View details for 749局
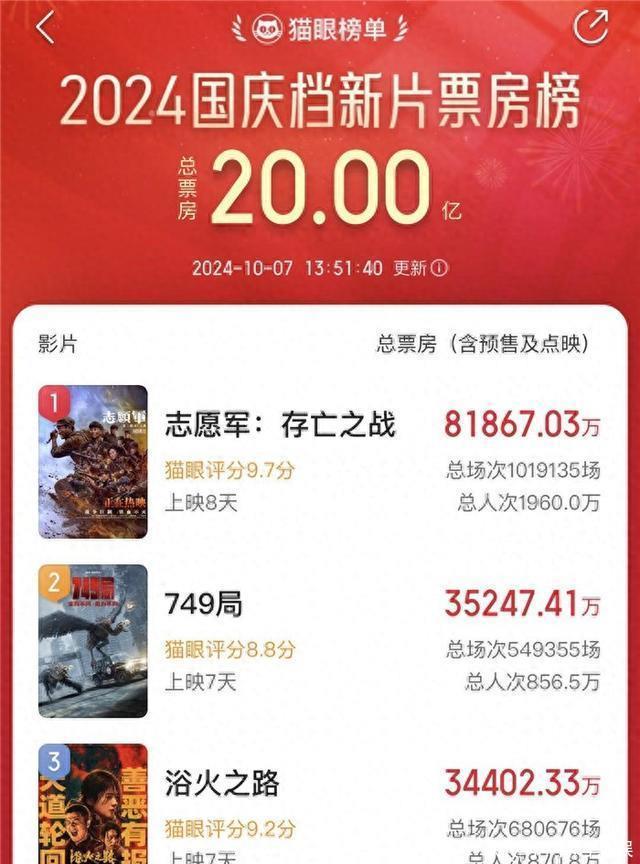Viewport: 640px width, 864px height. click(205, 605)
